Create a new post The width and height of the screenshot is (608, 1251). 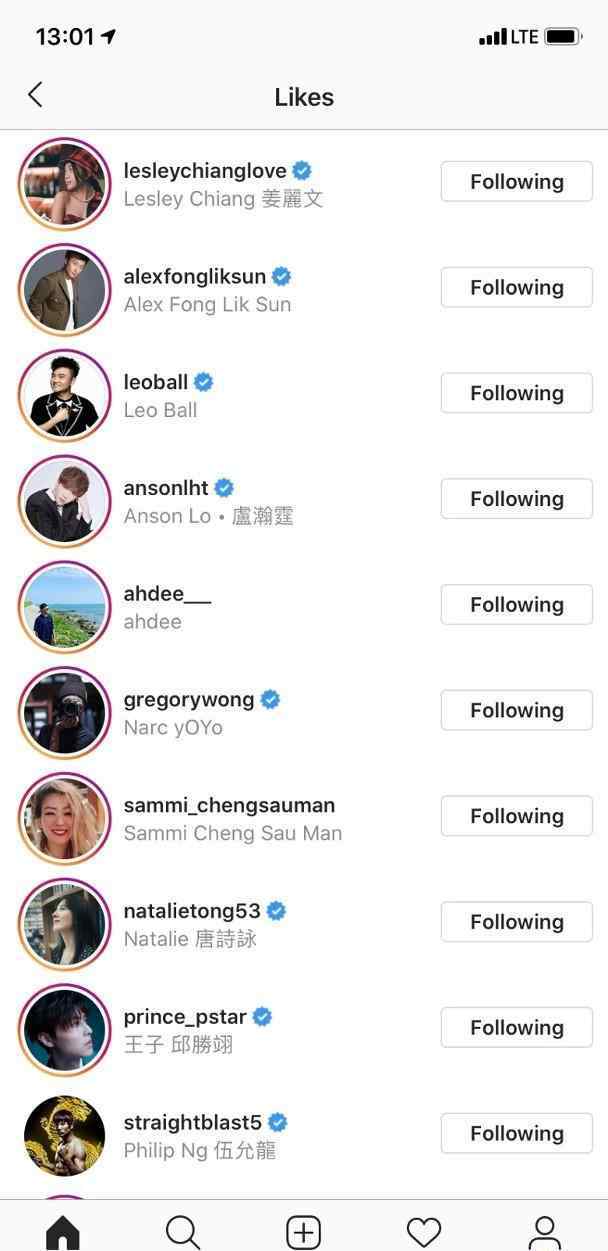(304, 1232)
